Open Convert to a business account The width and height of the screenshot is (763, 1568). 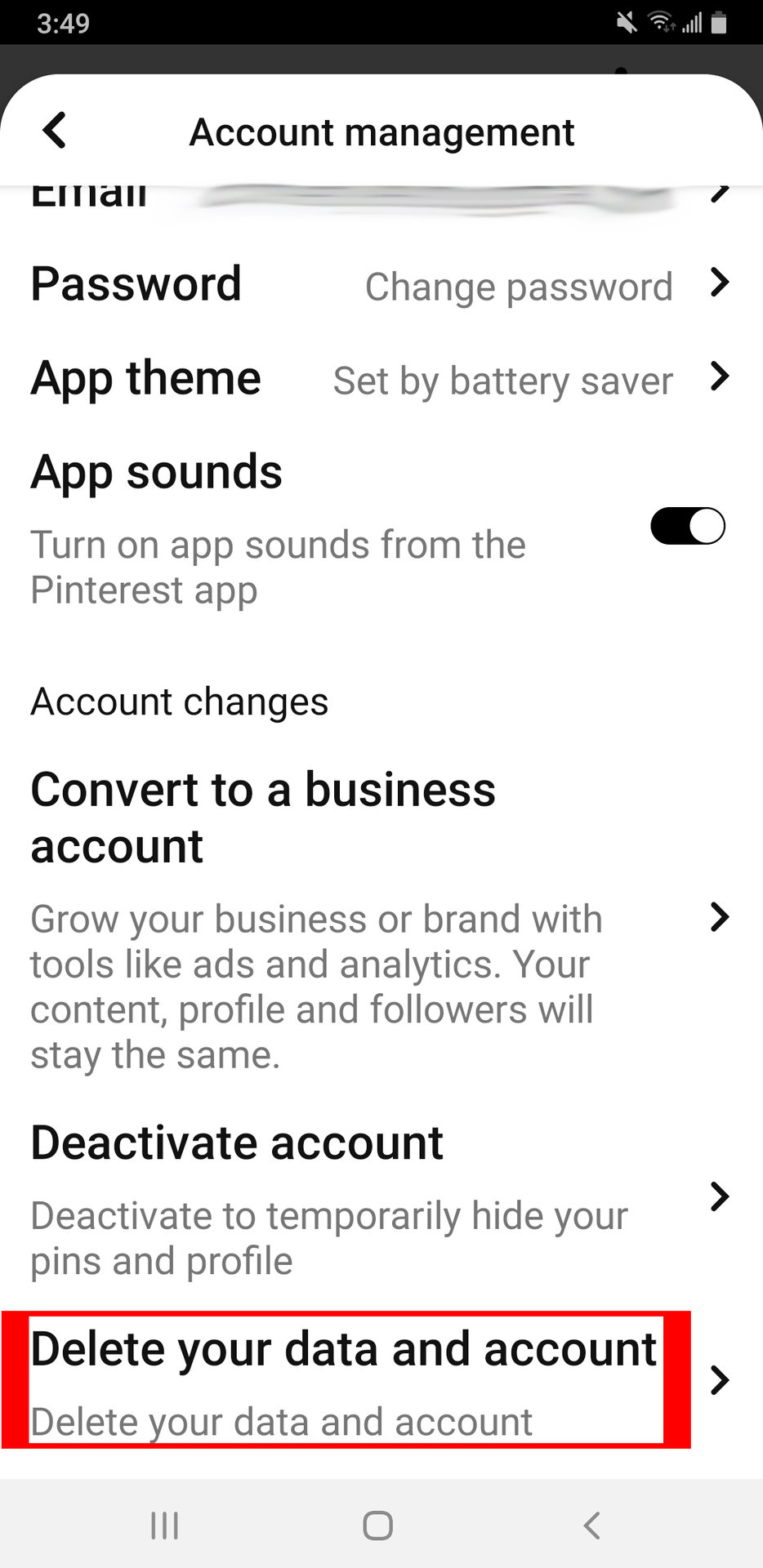pyautogui.click(x=381, y=918)
